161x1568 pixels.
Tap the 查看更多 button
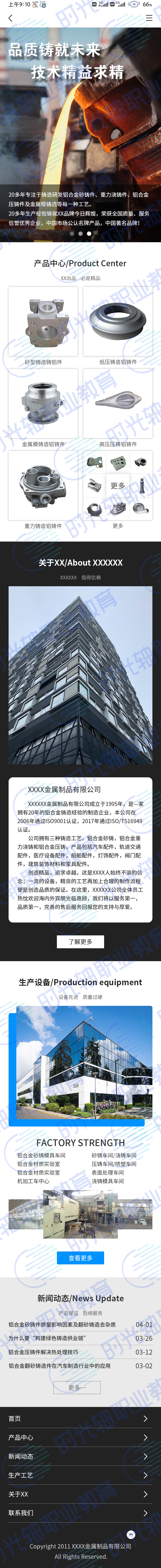(x=80, y=1241)
